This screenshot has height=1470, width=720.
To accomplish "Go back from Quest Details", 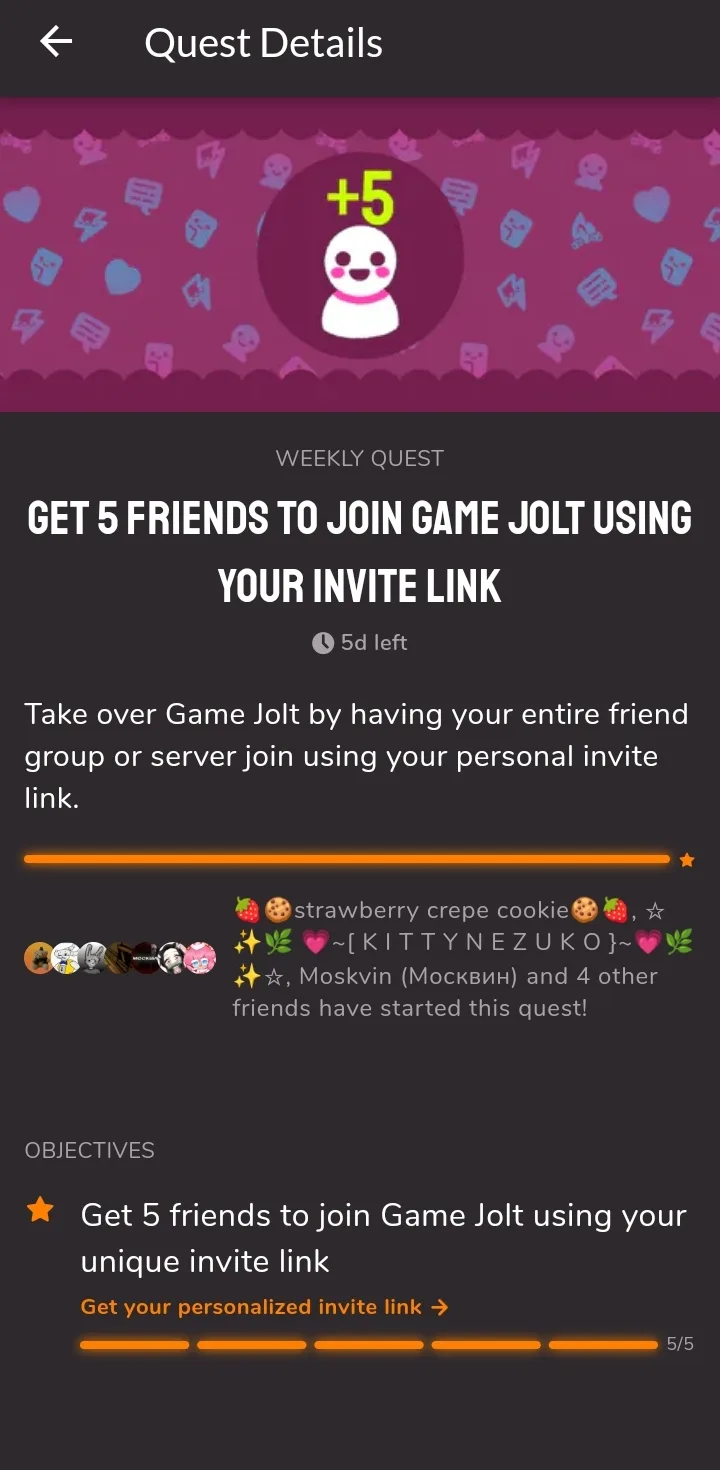I will (56, 42).
